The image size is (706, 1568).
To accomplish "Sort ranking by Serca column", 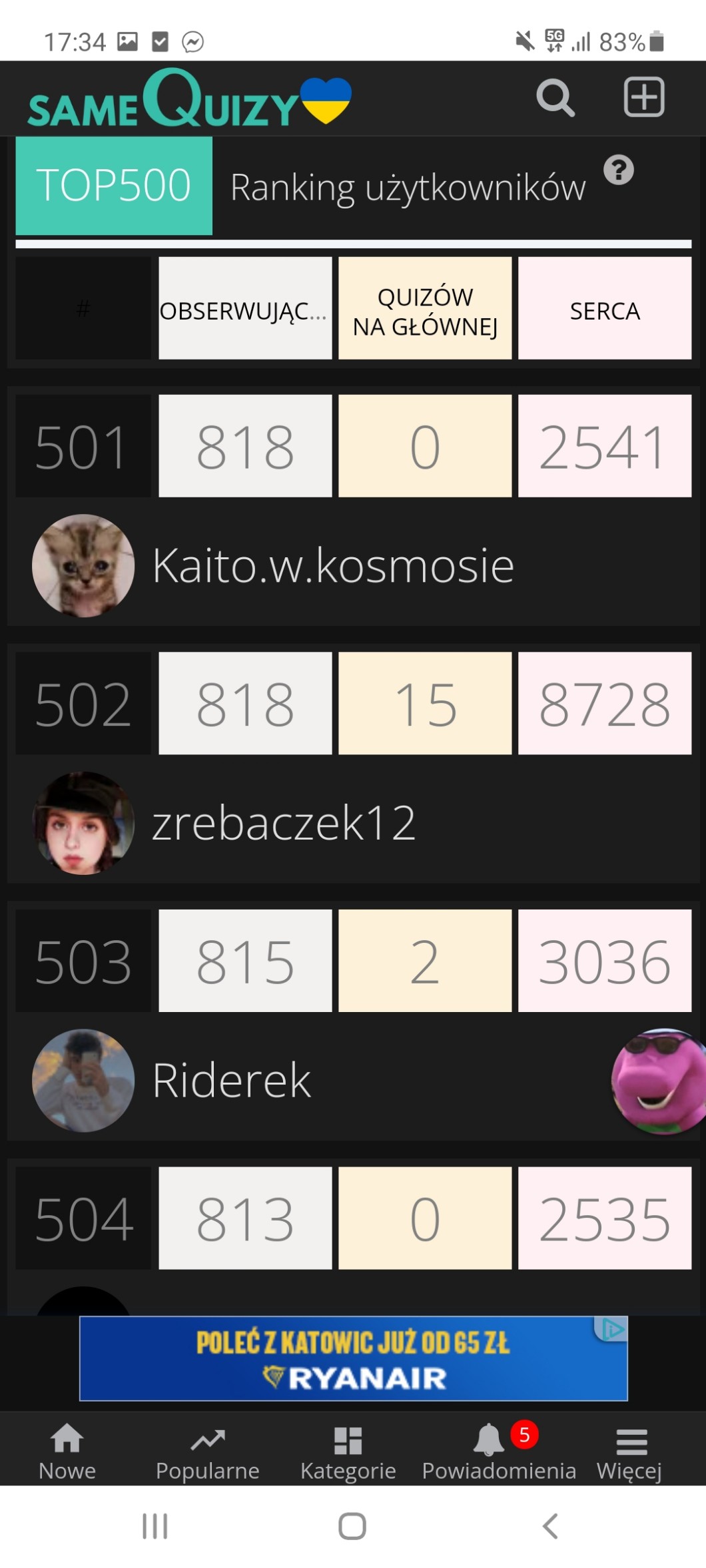I will pos(604,309).
